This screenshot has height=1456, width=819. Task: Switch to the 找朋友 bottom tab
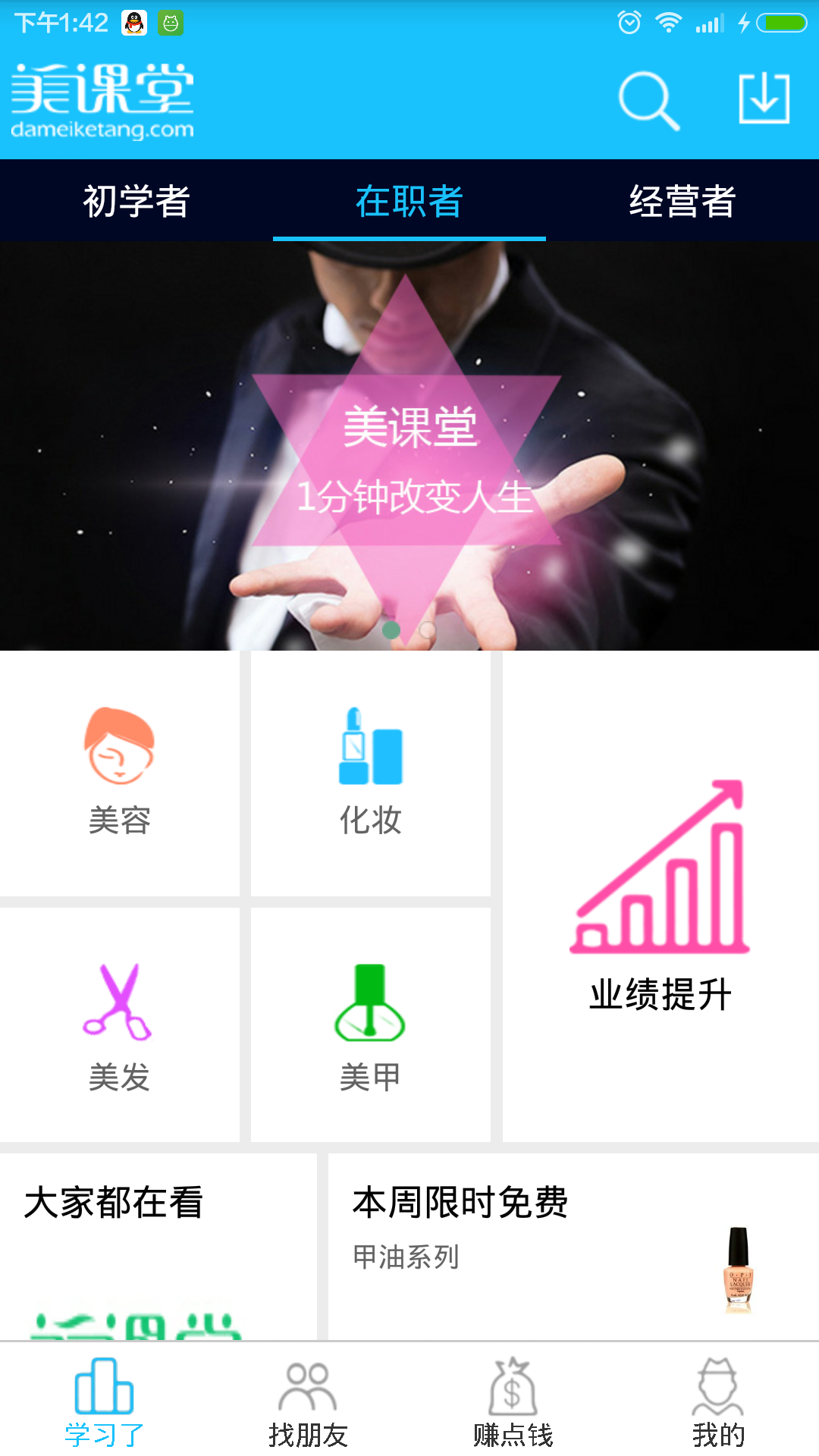pyautogui.click(x=308, y=1401)
